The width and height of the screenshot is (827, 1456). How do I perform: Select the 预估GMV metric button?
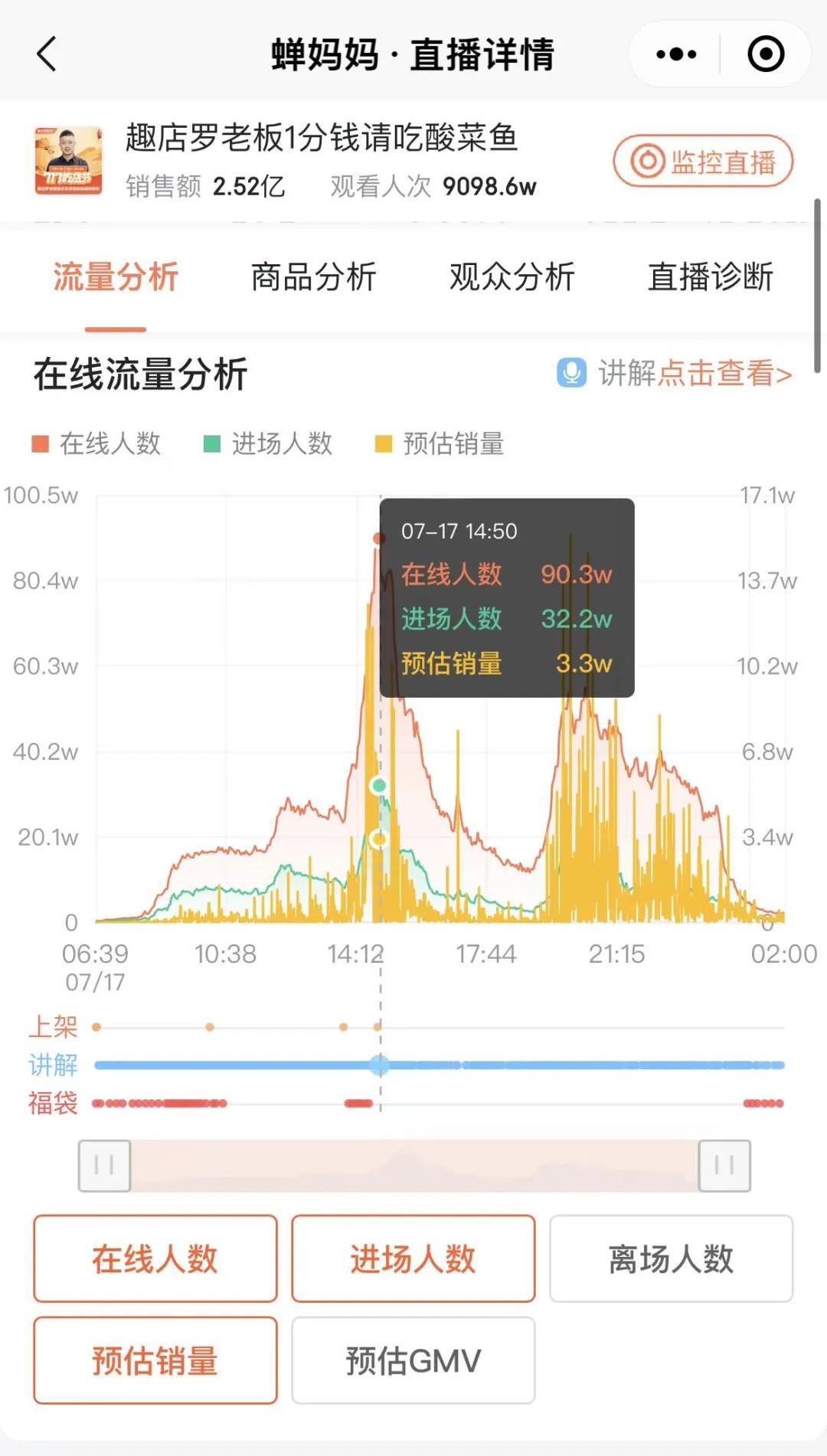click(x=412, y=1362)
